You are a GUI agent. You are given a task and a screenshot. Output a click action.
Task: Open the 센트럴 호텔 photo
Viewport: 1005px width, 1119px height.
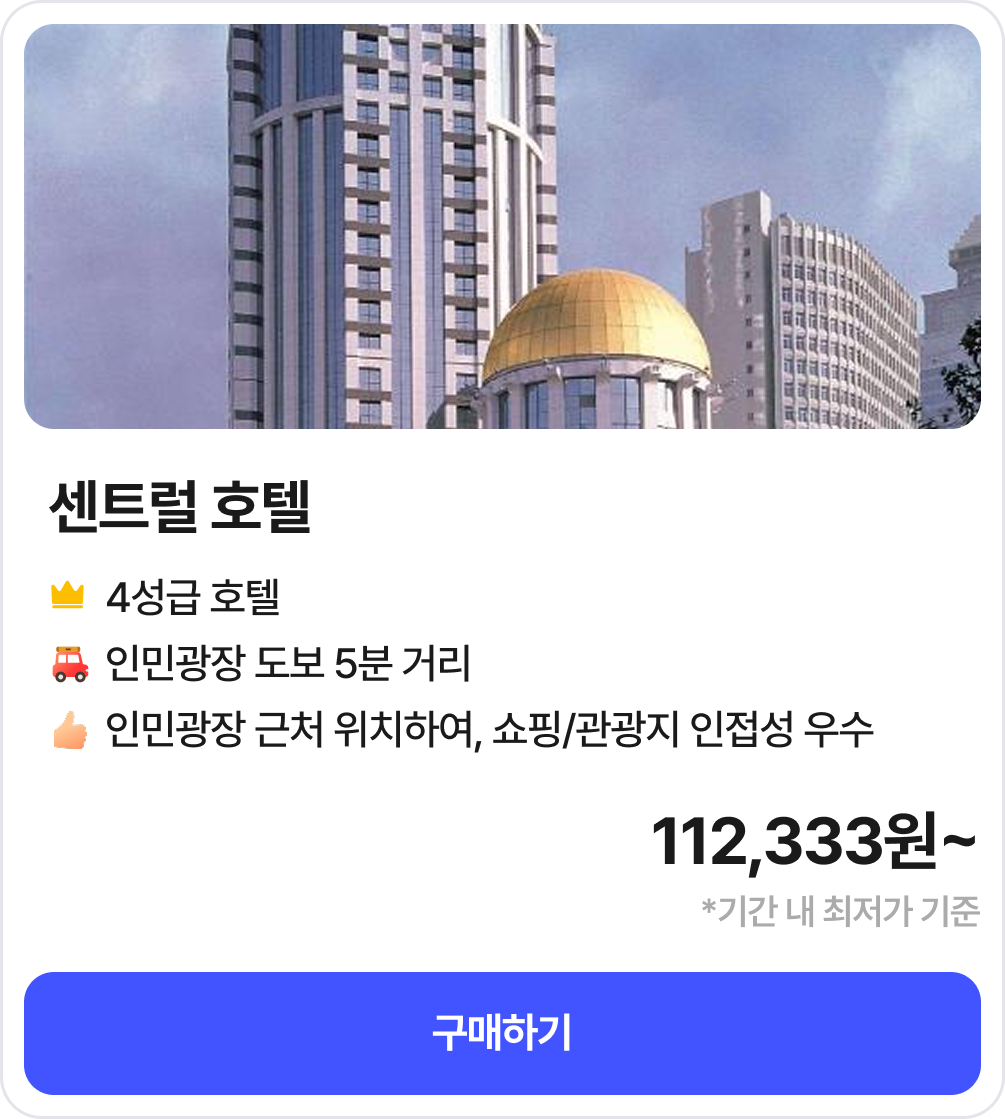tap(502, 227)
